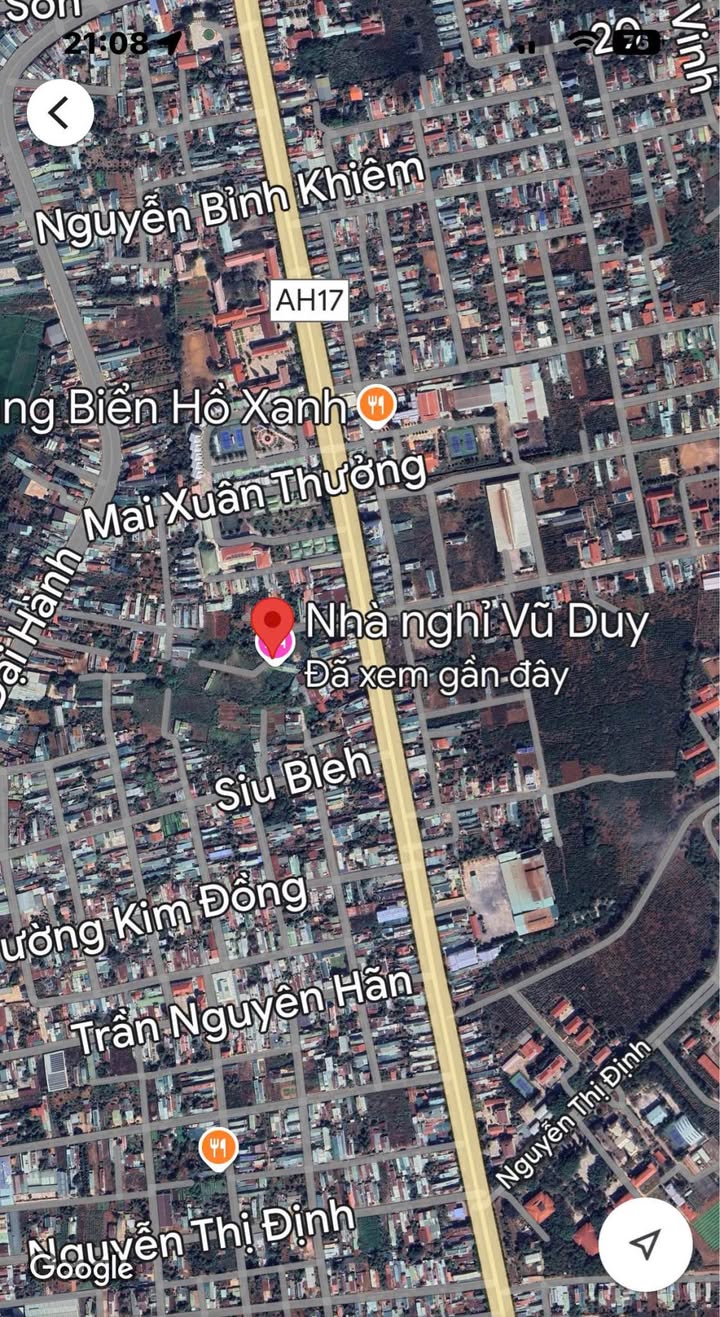Screen dimensions: 720x1317
Task: Go back with the top-left arrow
Action: 60,113
